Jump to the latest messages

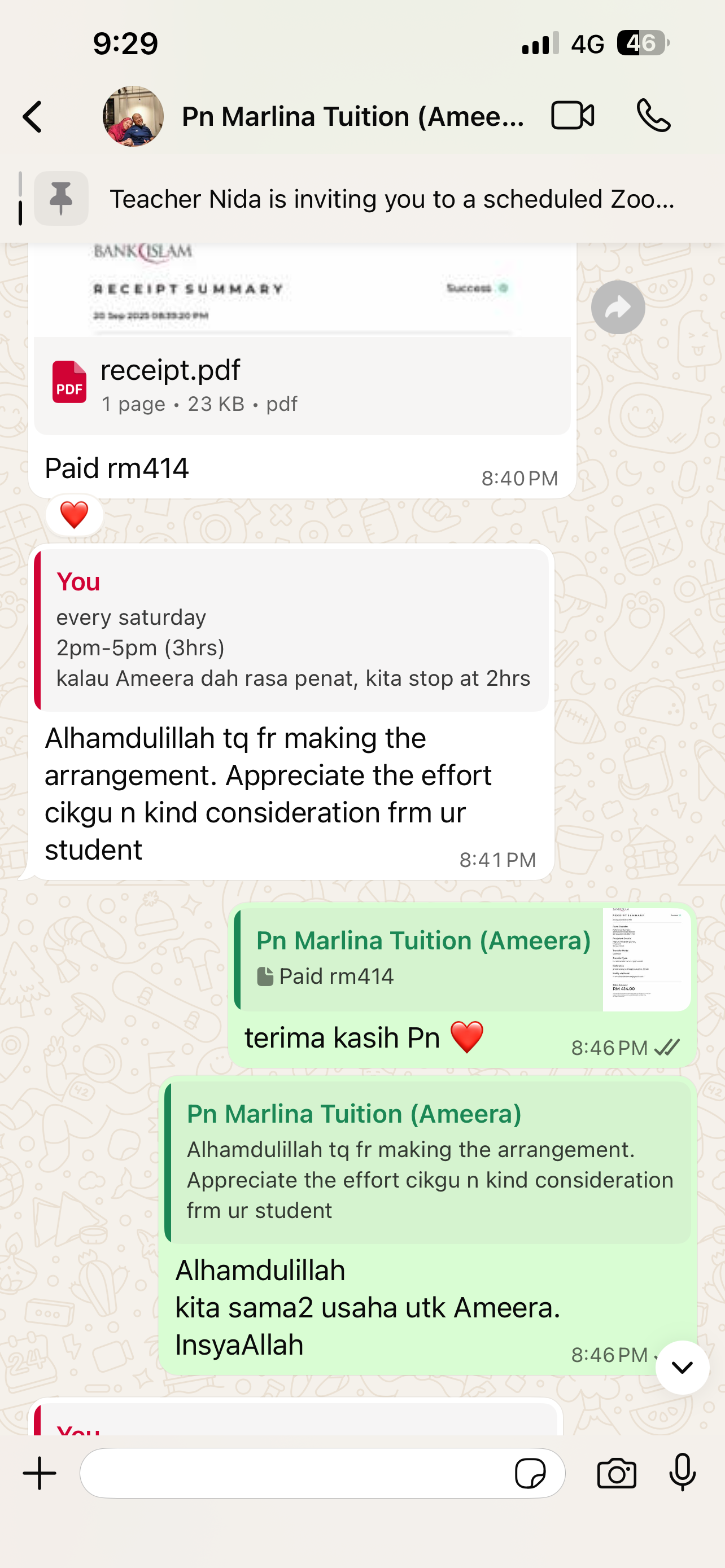click(x=682, y=1367)
